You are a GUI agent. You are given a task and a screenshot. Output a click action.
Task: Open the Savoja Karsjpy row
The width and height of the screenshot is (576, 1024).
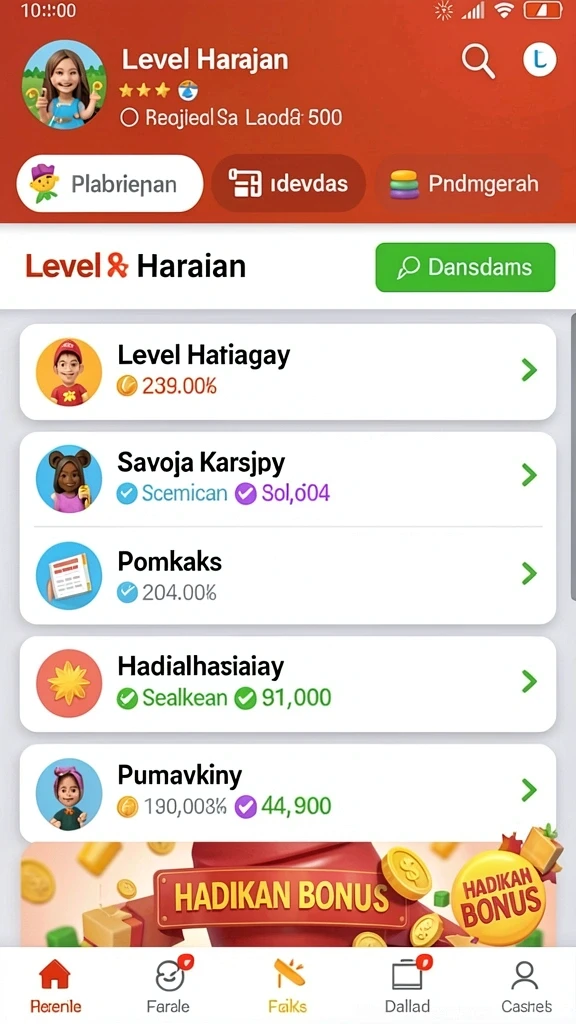click(288, 479)
